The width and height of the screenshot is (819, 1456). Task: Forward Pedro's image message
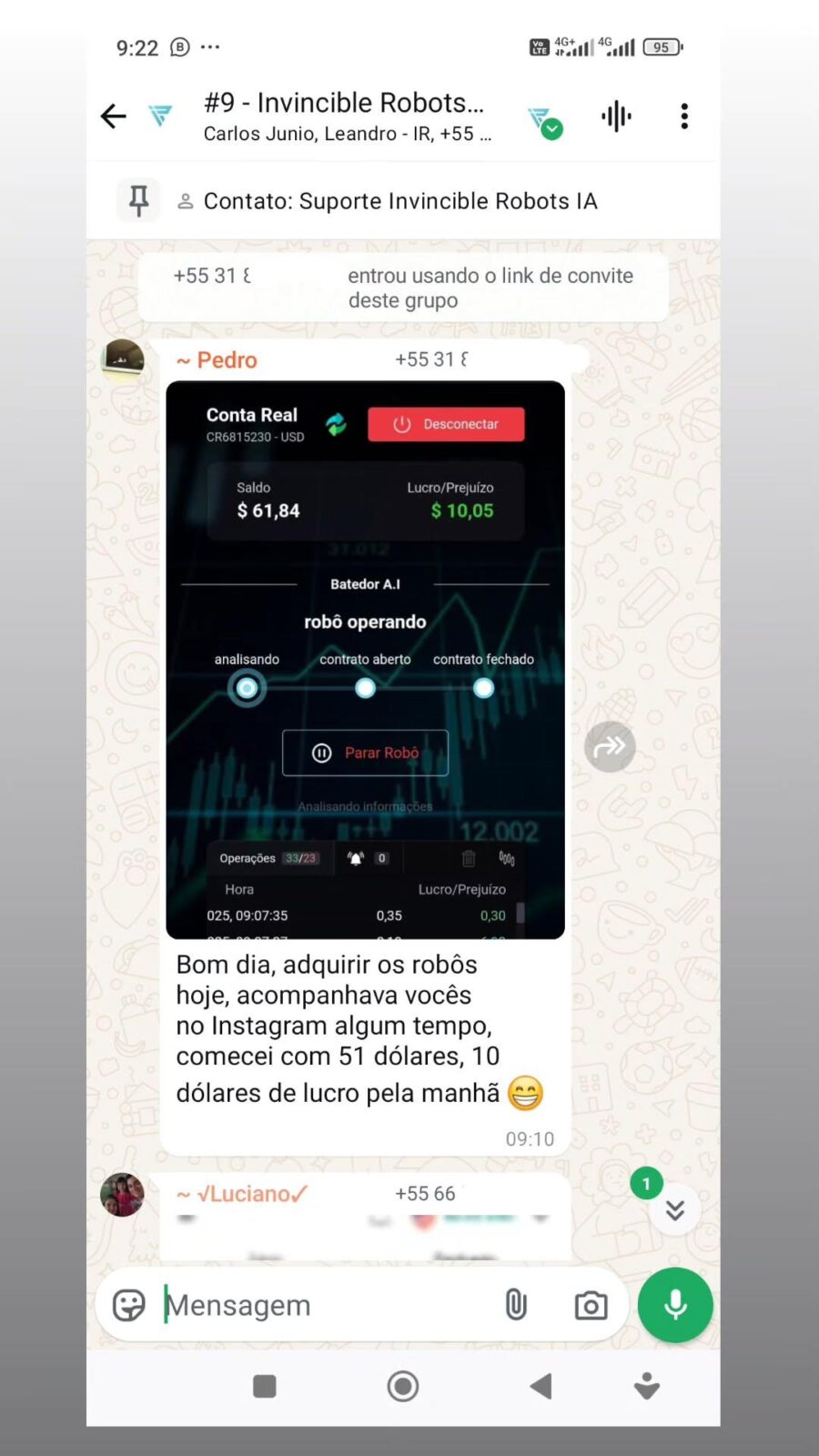click(x=610, y=747)
